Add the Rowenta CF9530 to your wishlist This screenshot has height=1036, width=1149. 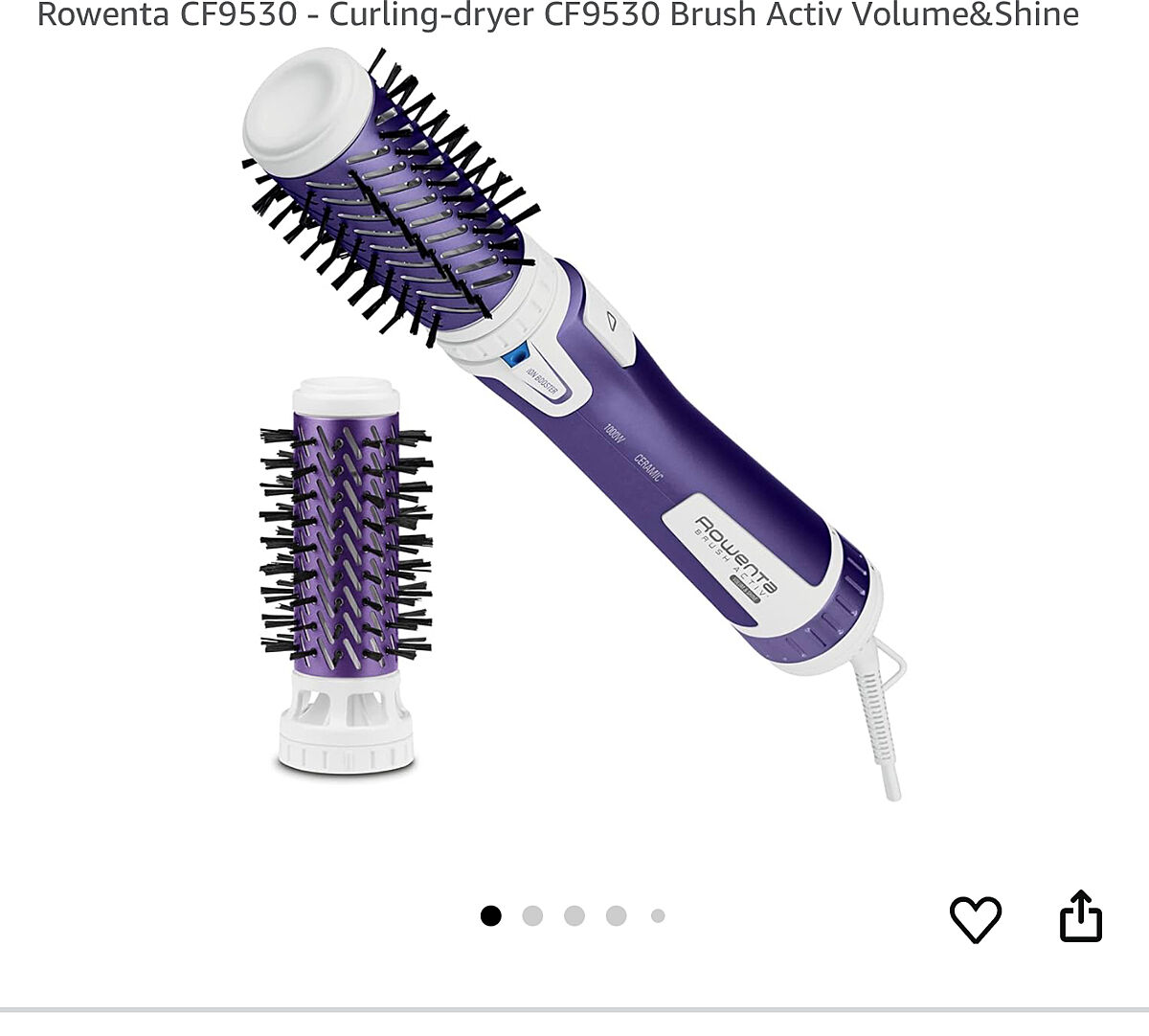click(x=975, y=919)
